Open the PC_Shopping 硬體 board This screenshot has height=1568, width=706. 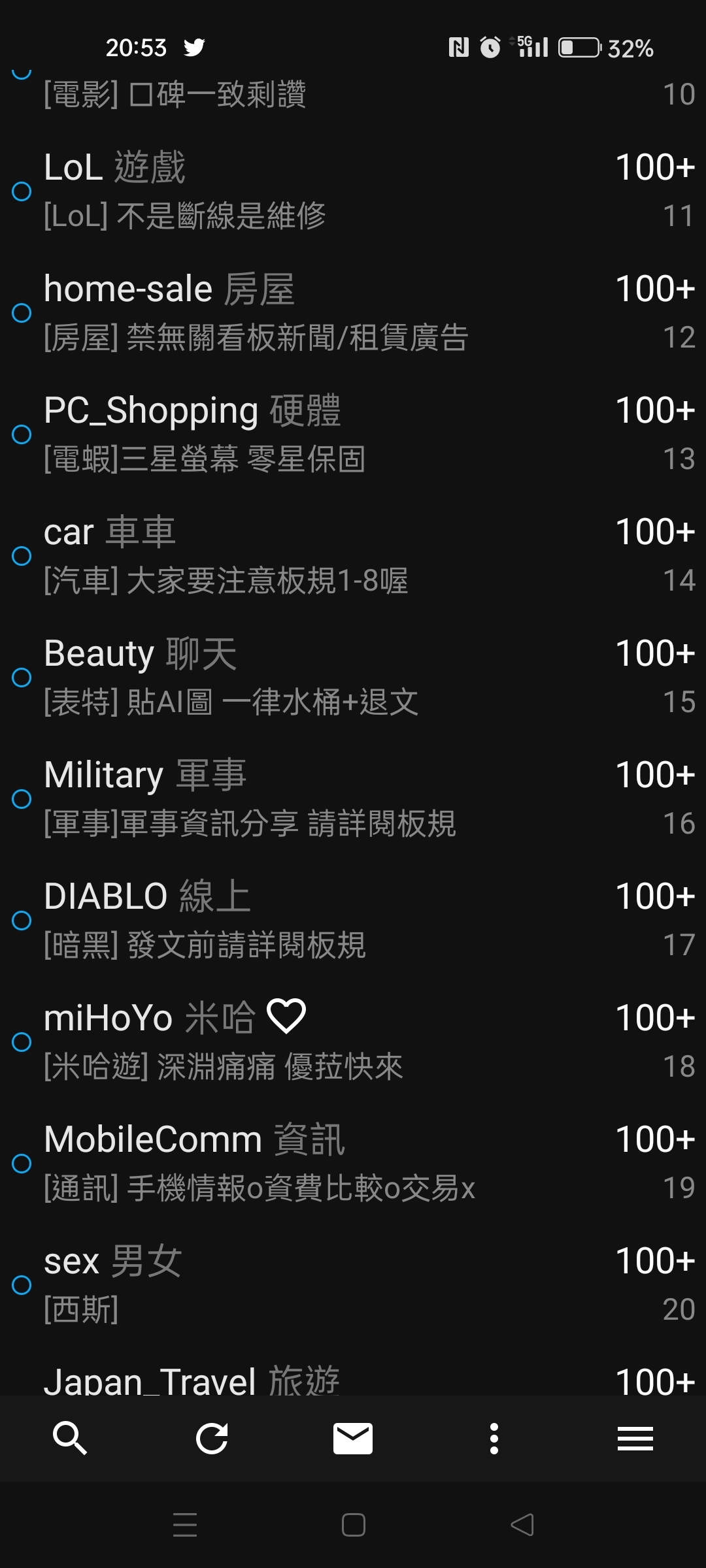click(353, 434)
